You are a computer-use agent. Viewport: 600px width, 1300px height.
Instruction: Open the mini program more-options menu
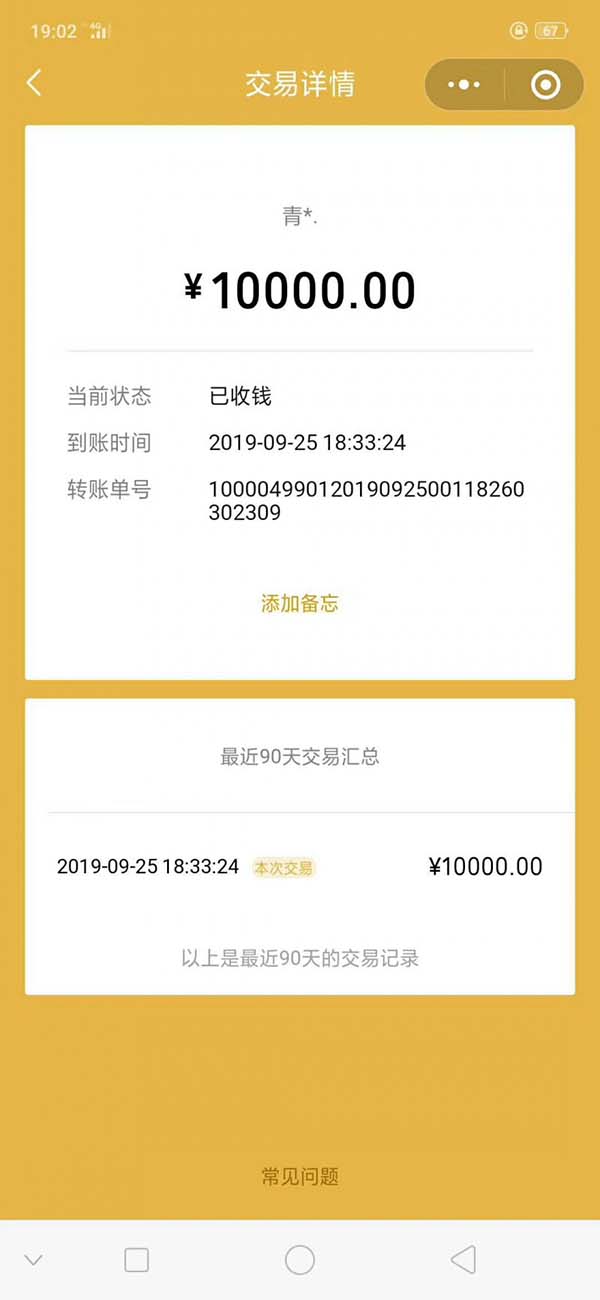click(x=464, y=85)
